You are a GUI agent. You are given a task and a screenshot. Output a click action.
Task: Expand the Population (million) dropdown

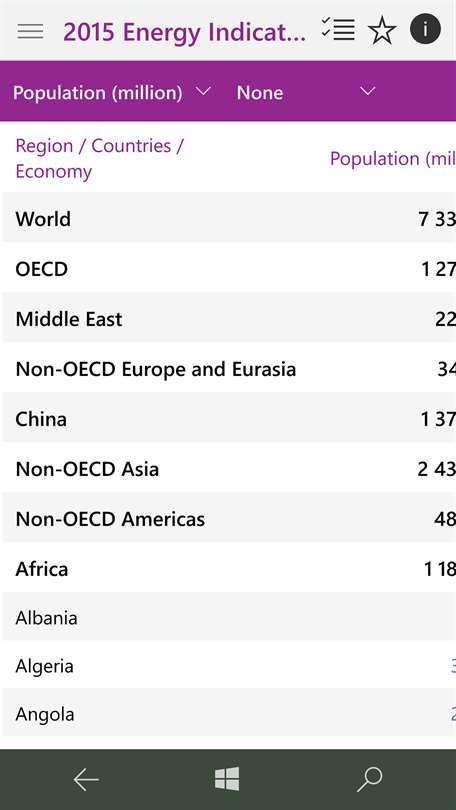tap(112, 92)
